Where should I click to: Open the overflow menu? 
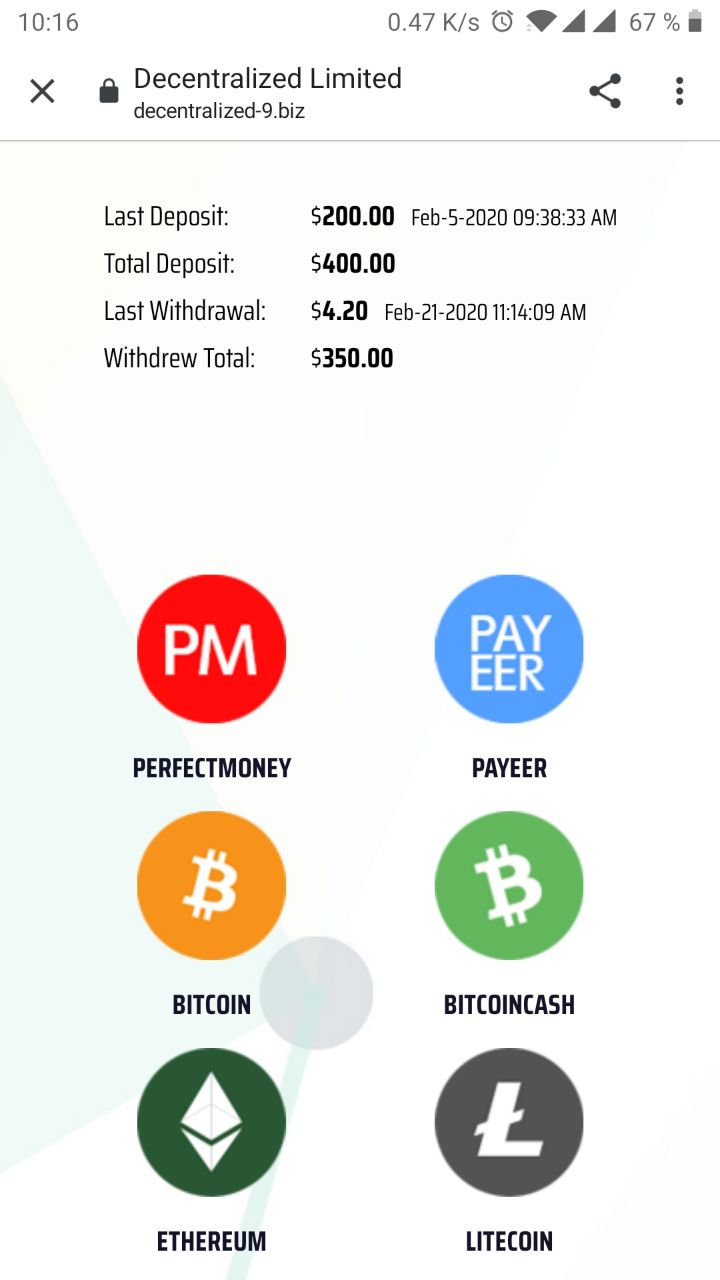coord(679,92)
